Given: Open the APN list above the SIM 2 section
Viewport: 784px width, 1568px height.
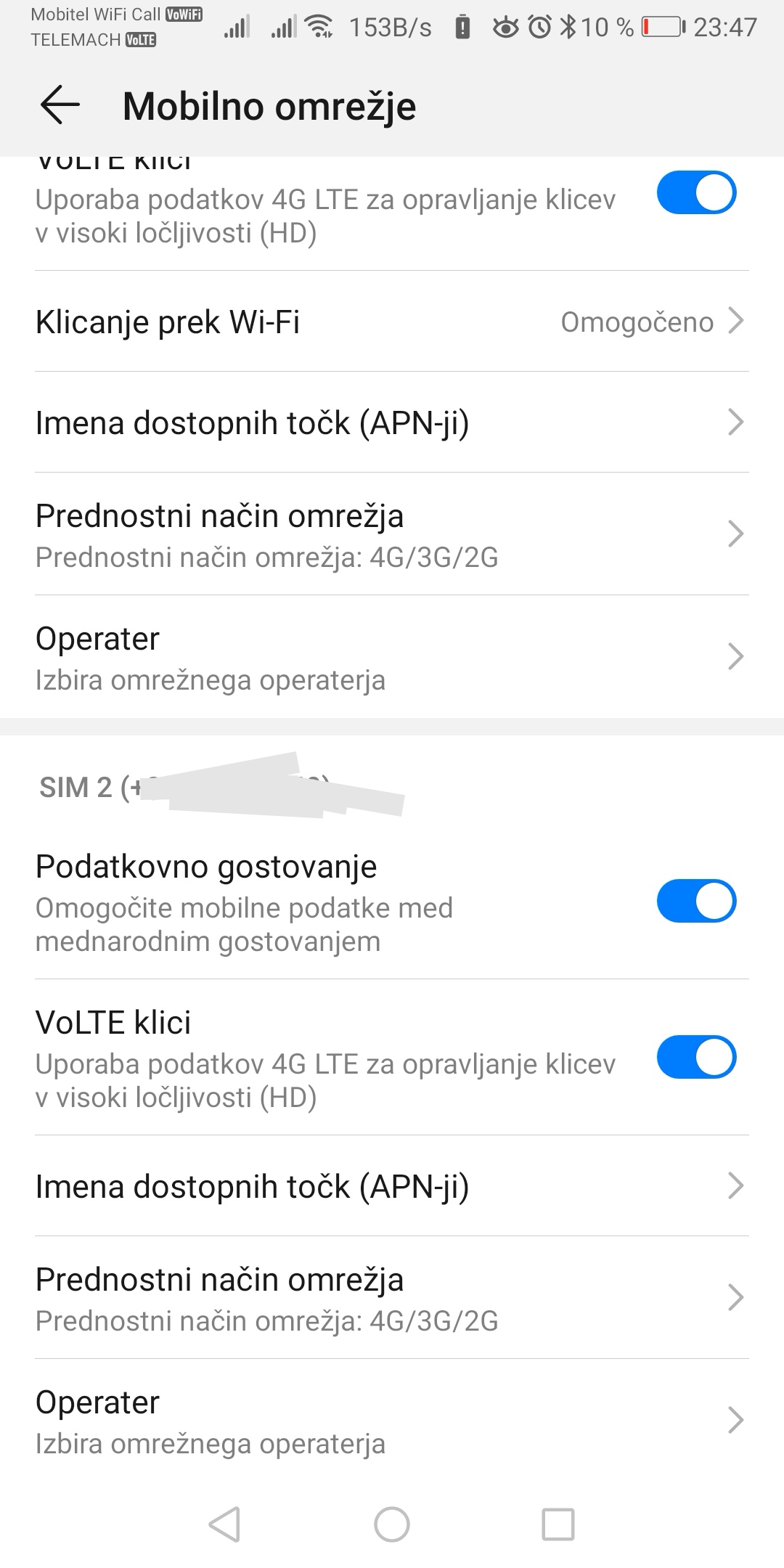Looking at the screenshot, I should pyautogui.click(x=392, y=422).
